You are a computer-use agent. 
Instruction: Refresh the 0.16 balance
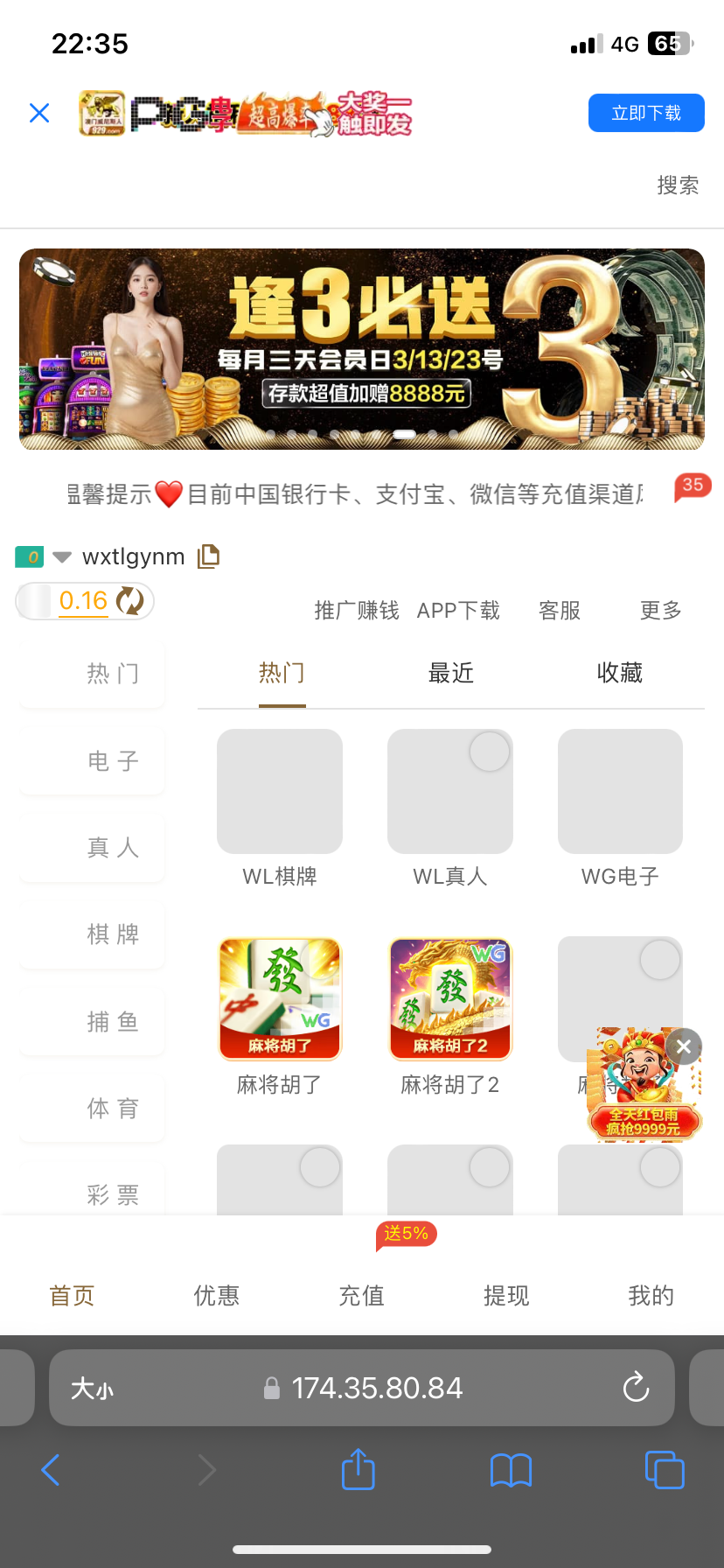coord(130,601)
